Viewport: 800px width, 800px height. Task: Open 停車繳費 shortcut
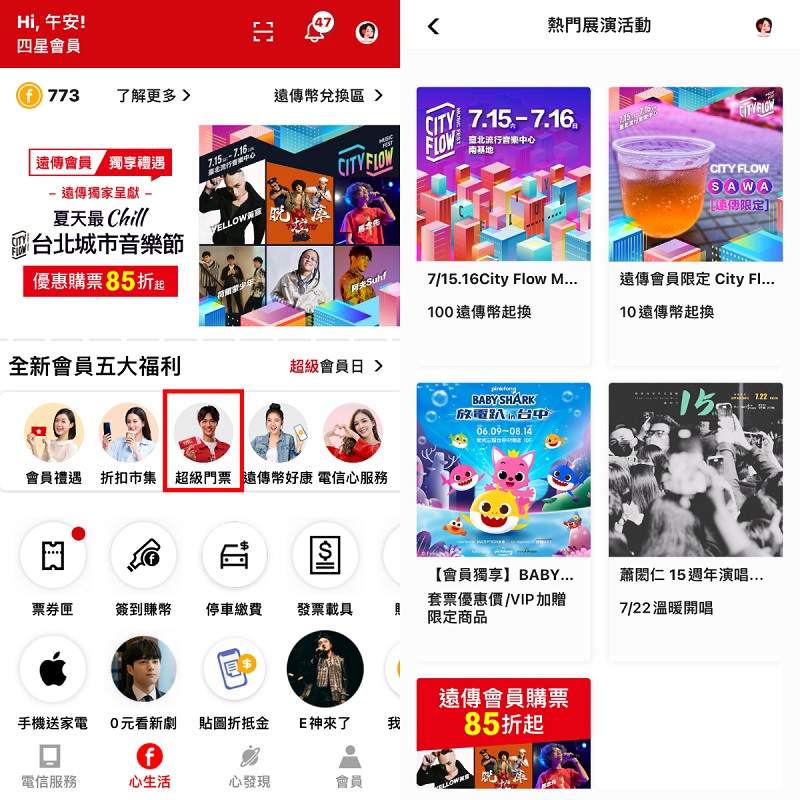click(x=234, y=568)
